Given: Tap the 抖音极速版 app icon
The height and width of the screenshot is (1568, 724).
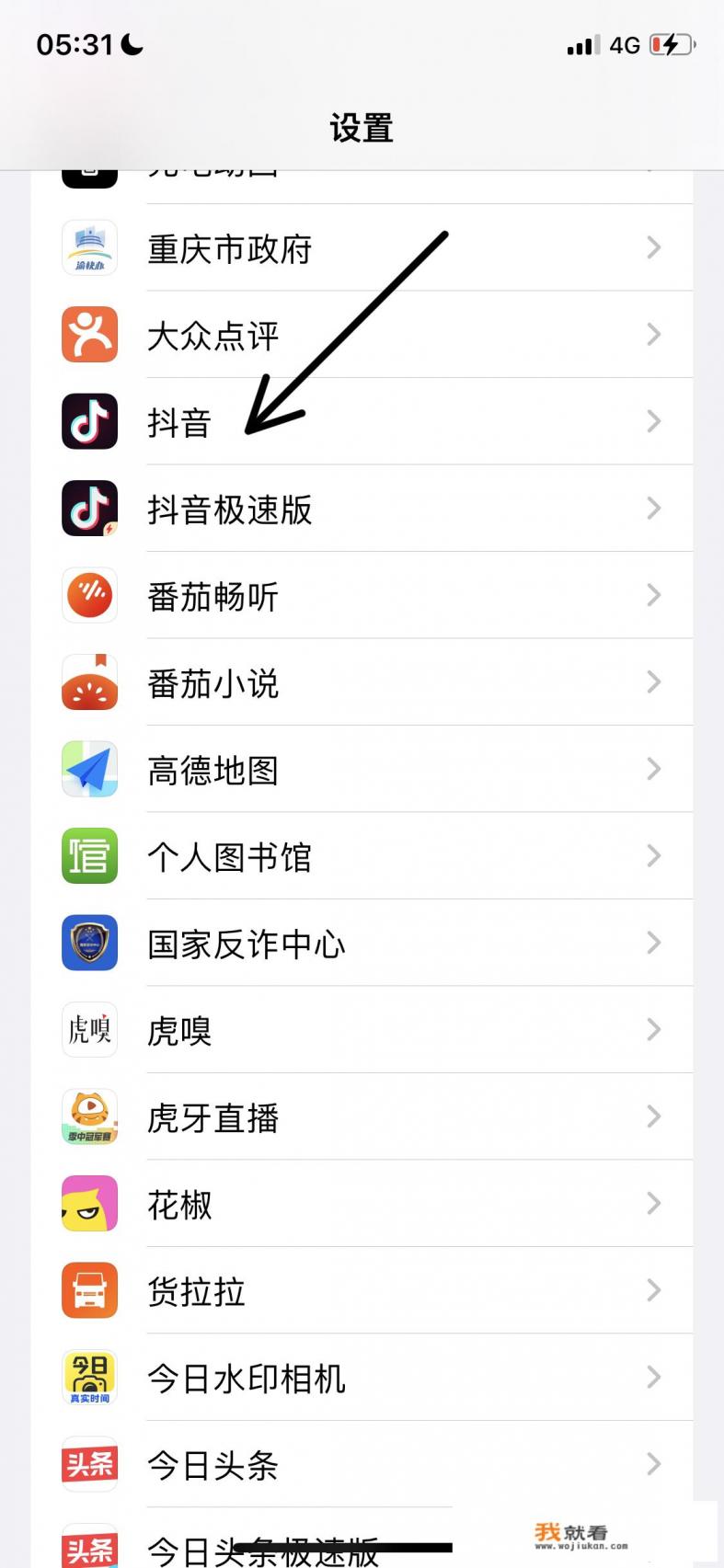Looking at the screenshot, I should (x=88, y=508).
